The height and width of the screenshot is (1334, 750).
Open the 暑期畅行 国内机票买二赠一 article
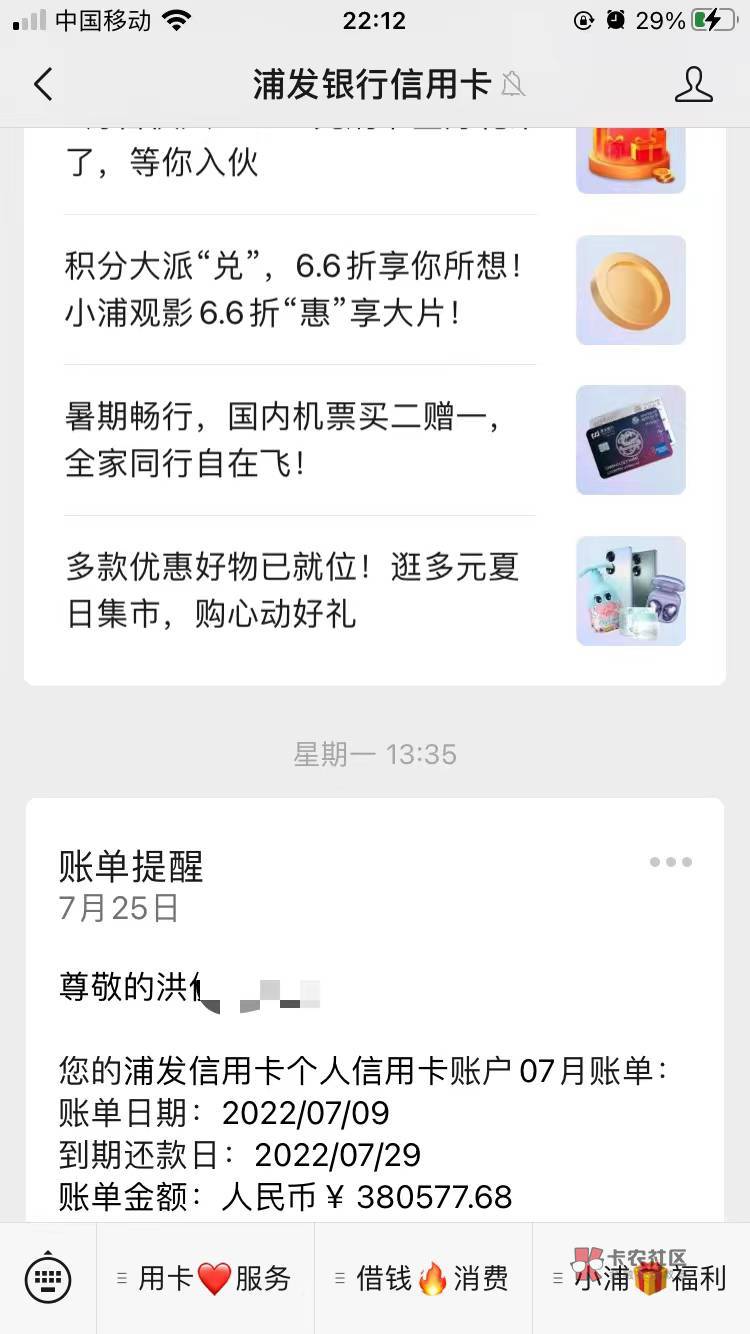coord(375,440)
